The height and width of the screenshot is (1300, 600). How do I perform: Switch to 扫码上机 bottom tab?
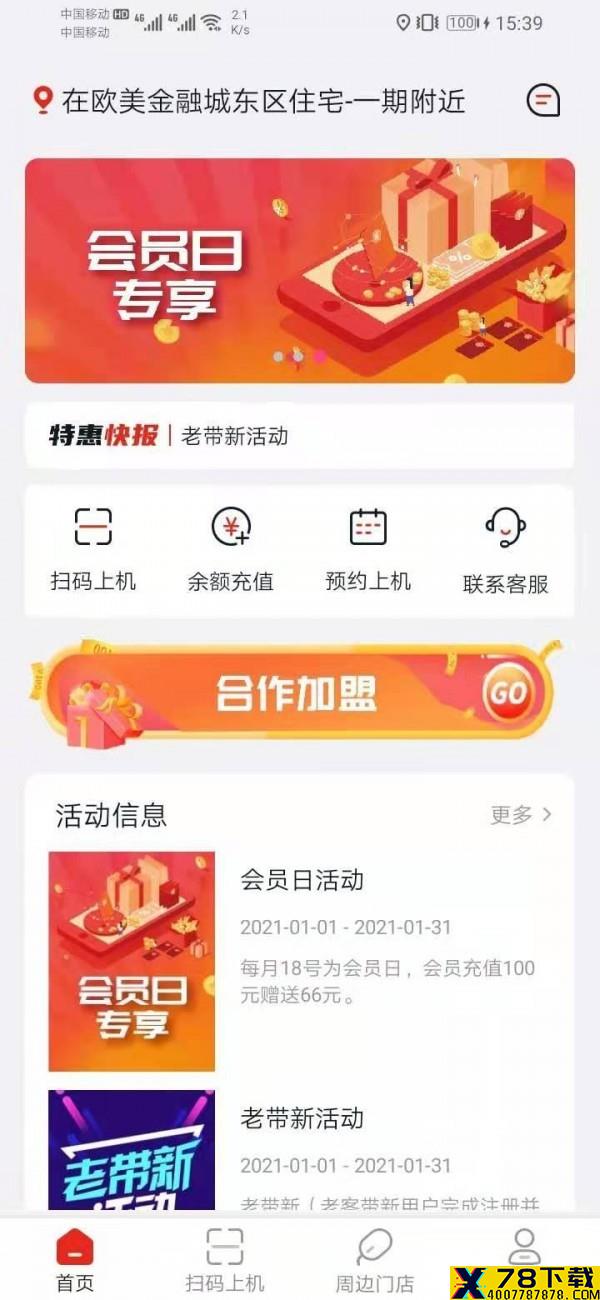(225, 1259)
